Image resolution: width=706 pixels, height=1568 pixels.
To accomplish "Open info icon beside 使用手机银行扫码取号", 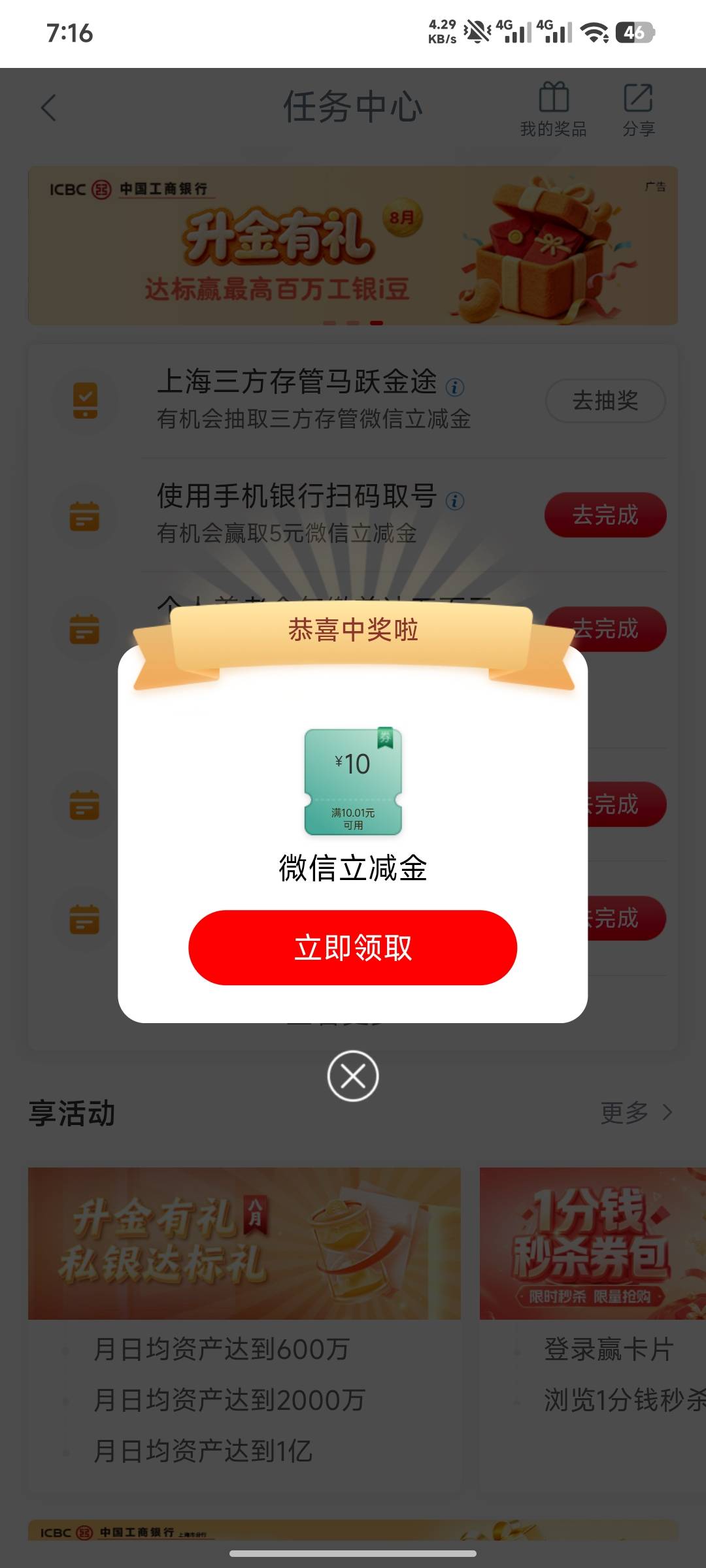I will (455, 501).
